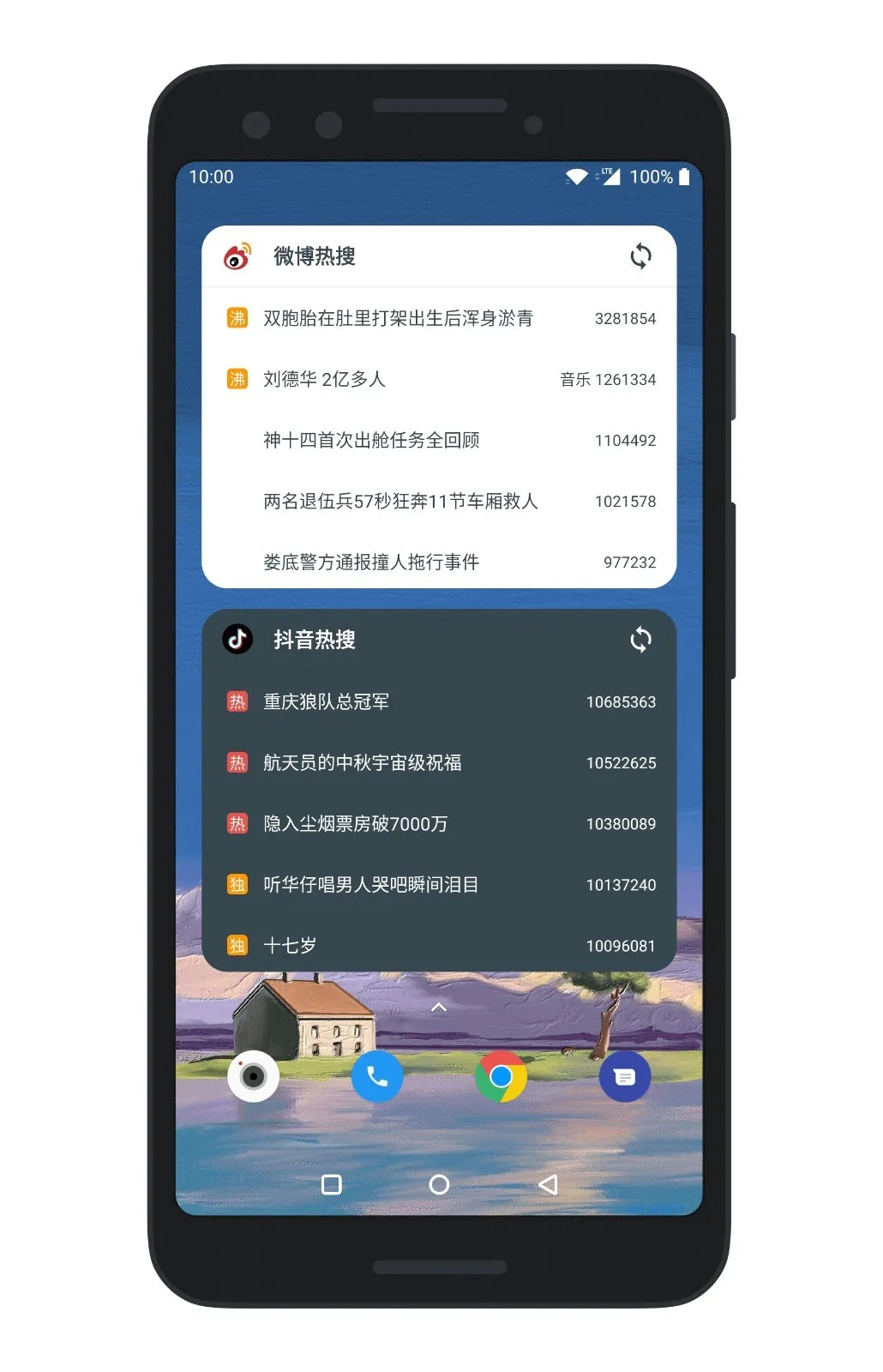Viewport: 883px width, 1372px height.
Task: Open 两名退伍兵57秒狂奔11节车厢救人 topic
Action: tap(400, 502)
